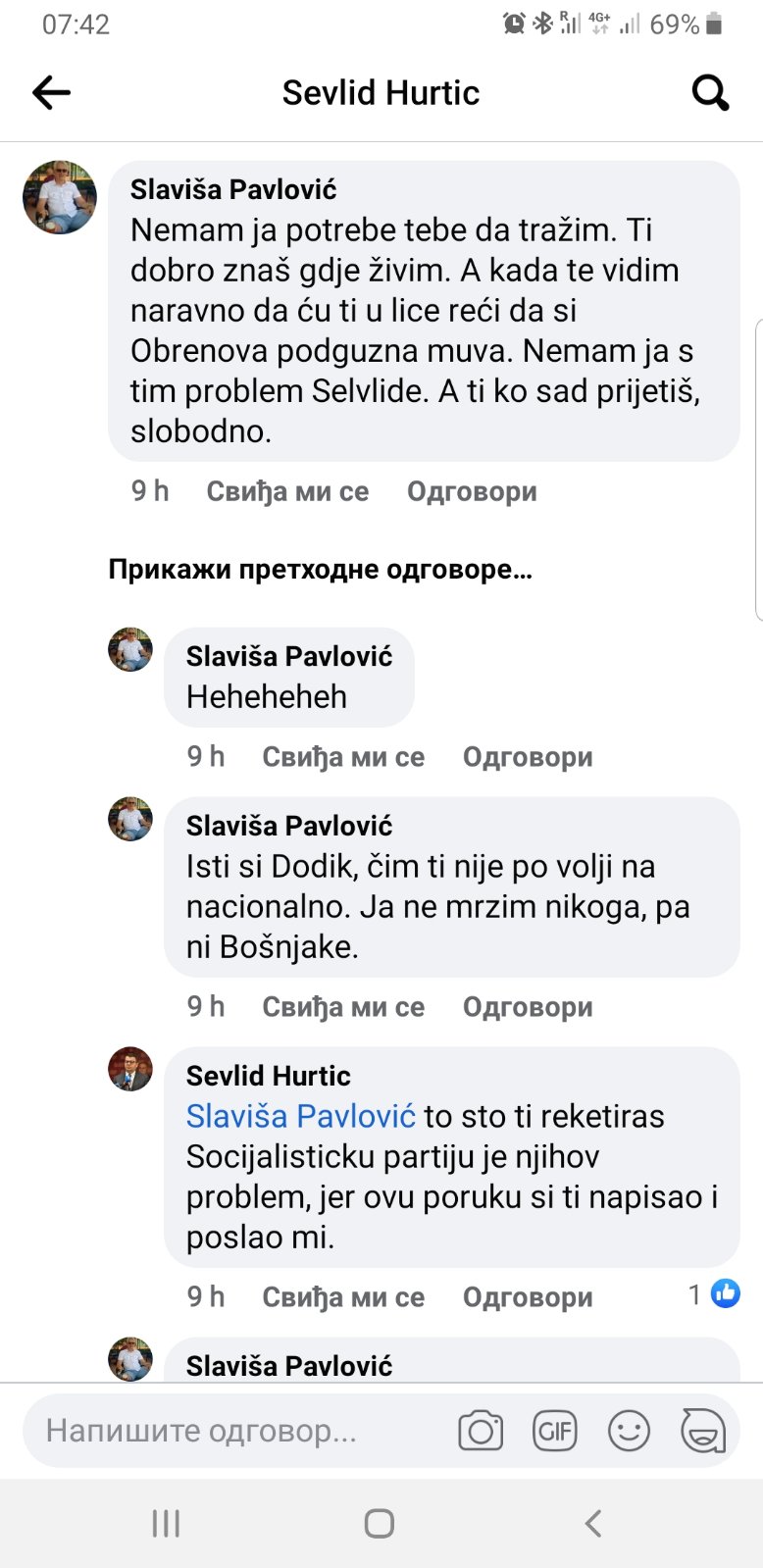Like the comment about 'Obrenova podguzna muva'
The height and width of the screenshot is (1568, 763).
click(x=287, y=491)
